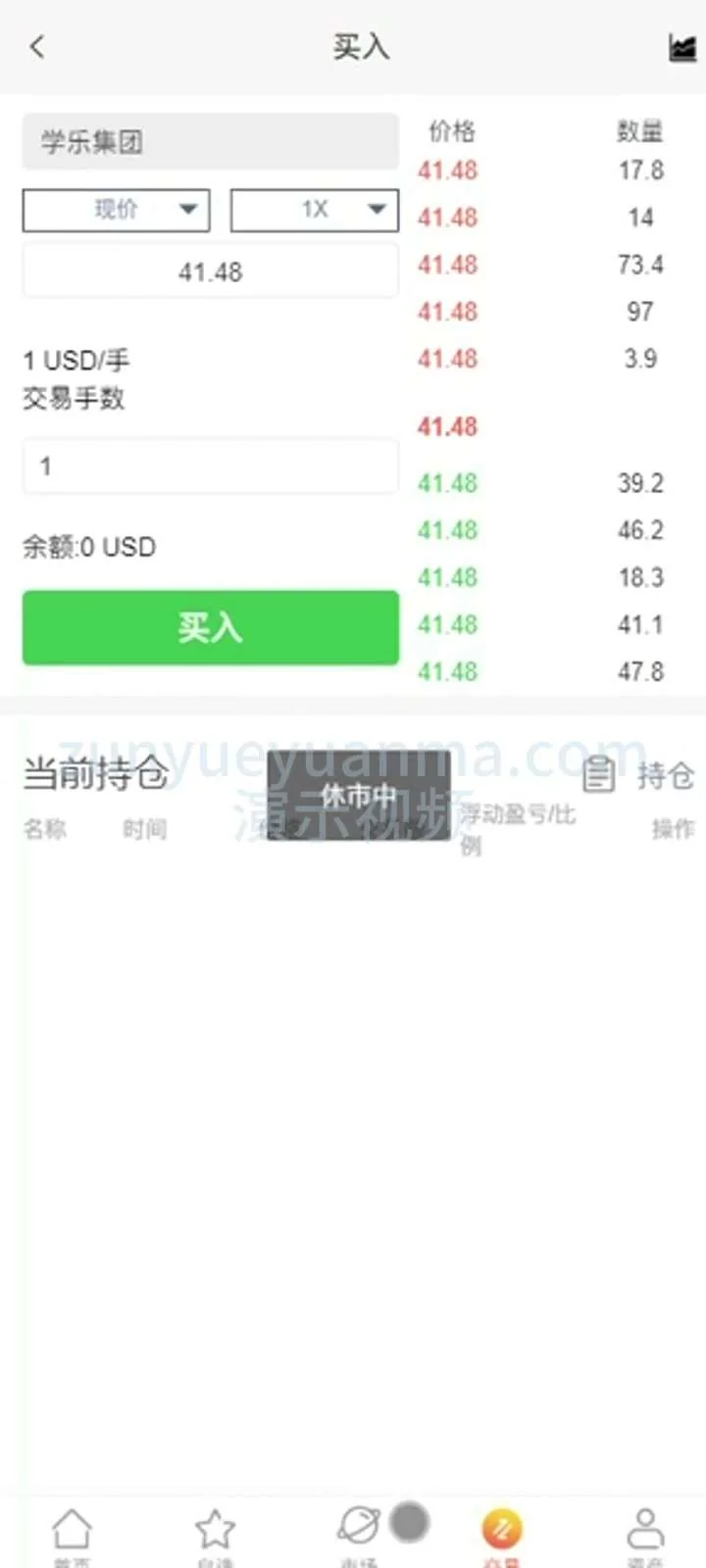Image resolution: width=706 pixels, height=1568 pixels.
Task: Switch to the home tab
Action: tap(72, 1533)
